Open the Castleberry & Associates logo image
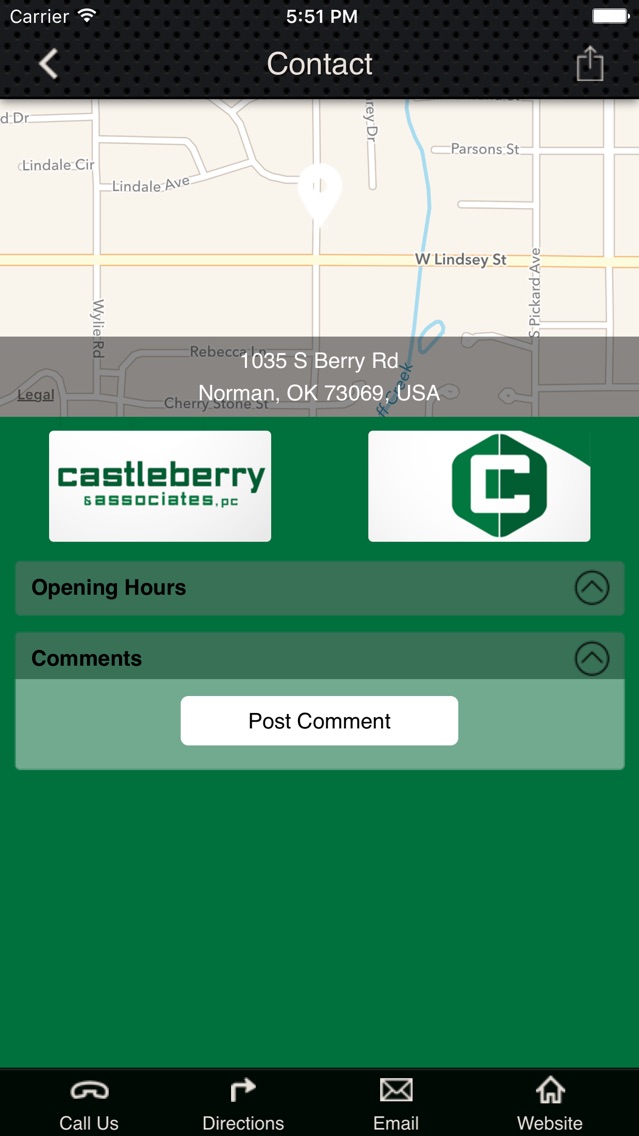Viewport: 639px width, 1136px height. 160,486
